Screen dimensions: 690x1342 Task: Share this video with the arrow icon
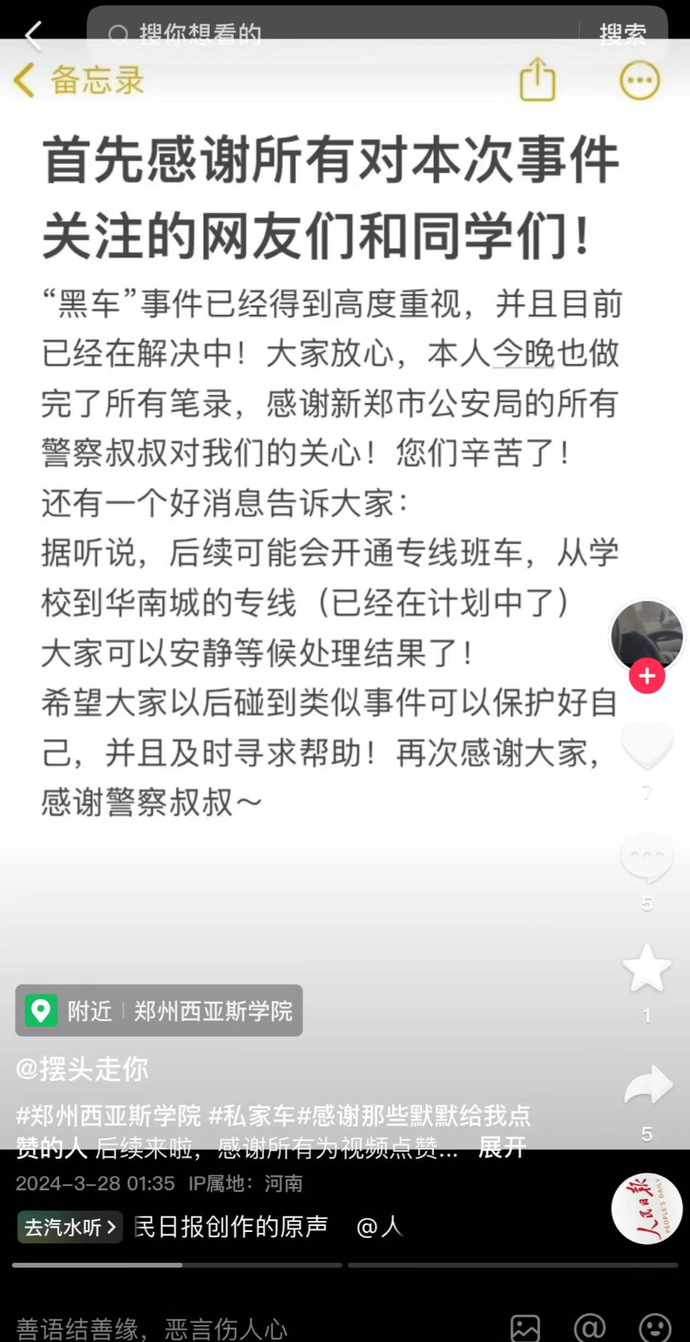pyautogui.click(x=647, y=1086)
